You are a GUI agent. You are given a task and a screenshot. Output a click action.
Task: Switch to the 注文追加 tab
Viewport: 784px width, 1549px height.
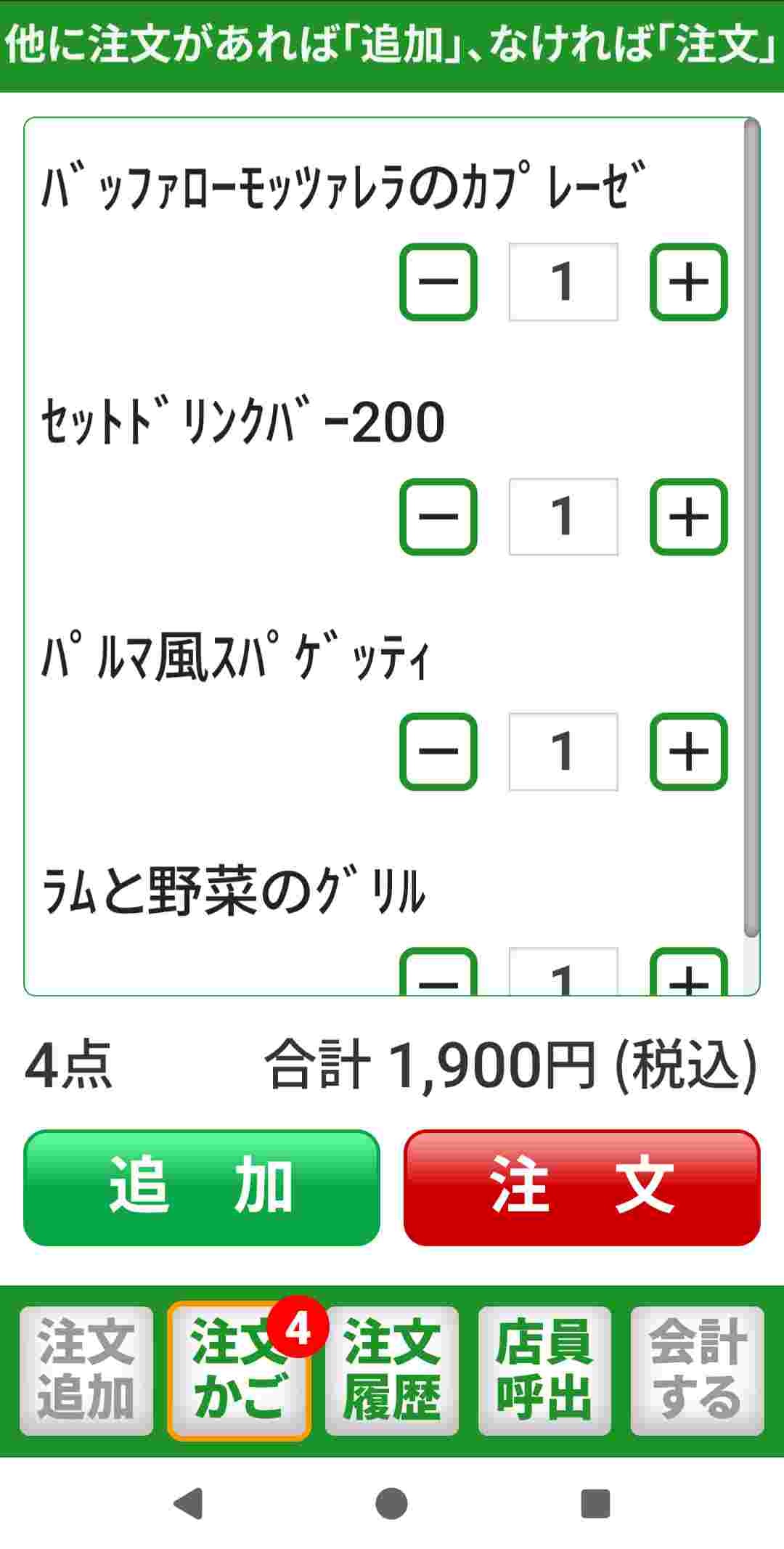point(86,1370)
